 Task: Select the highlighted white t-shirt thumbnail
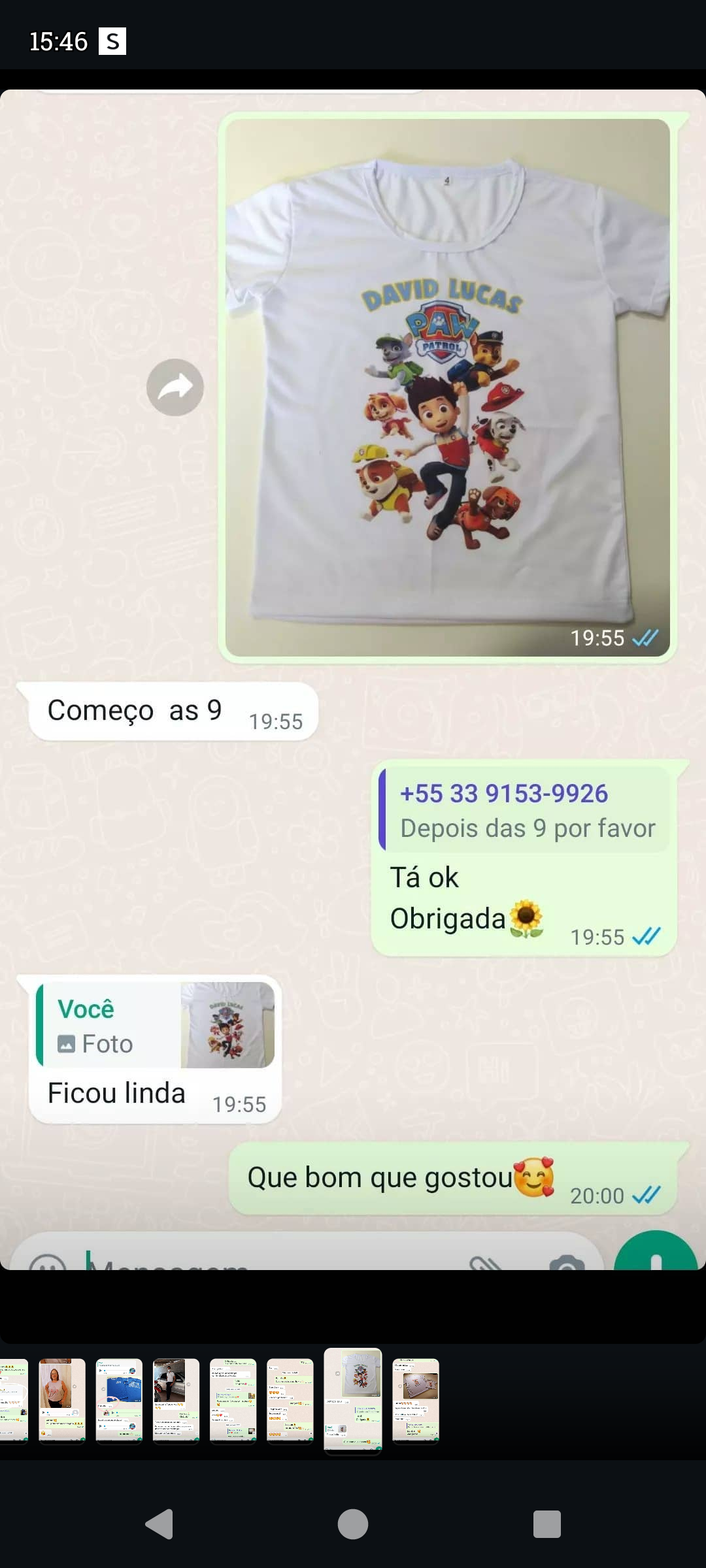pyautogui.click(x=353, y=1399)
